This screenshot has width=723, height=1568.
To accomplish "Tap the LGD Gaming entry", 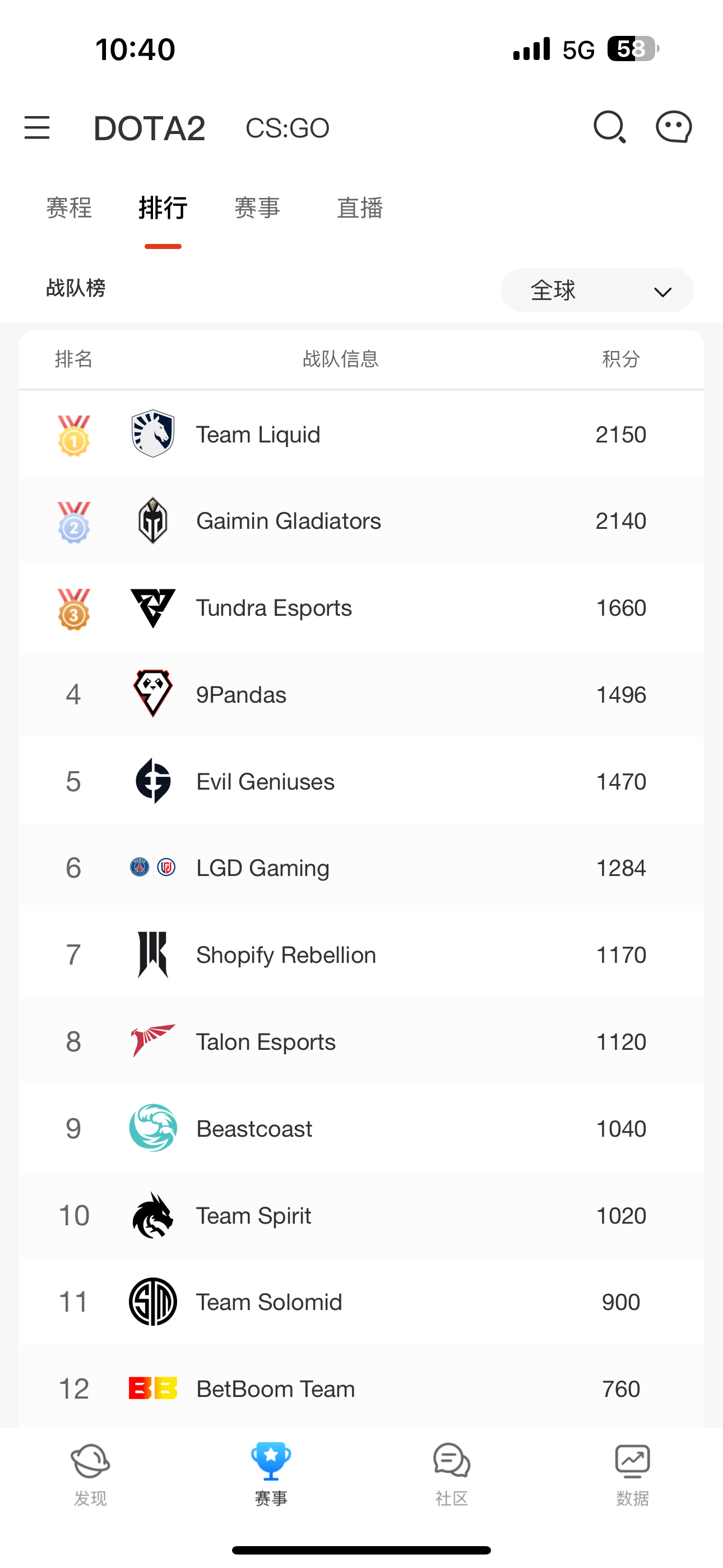I will click(361, 868).
